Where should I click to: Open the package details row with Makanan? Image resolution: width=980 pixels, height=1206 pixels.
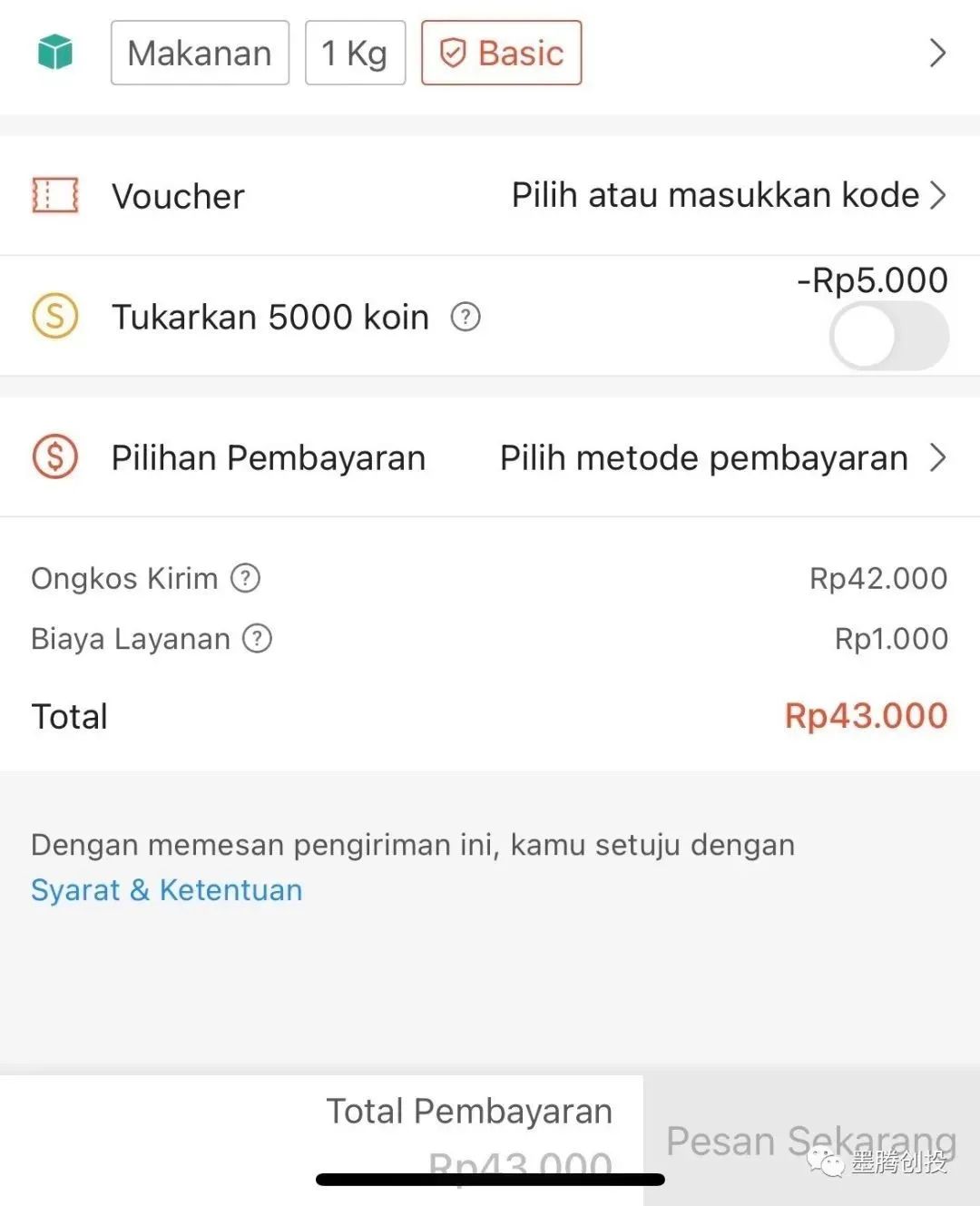[x=937, y=54]
